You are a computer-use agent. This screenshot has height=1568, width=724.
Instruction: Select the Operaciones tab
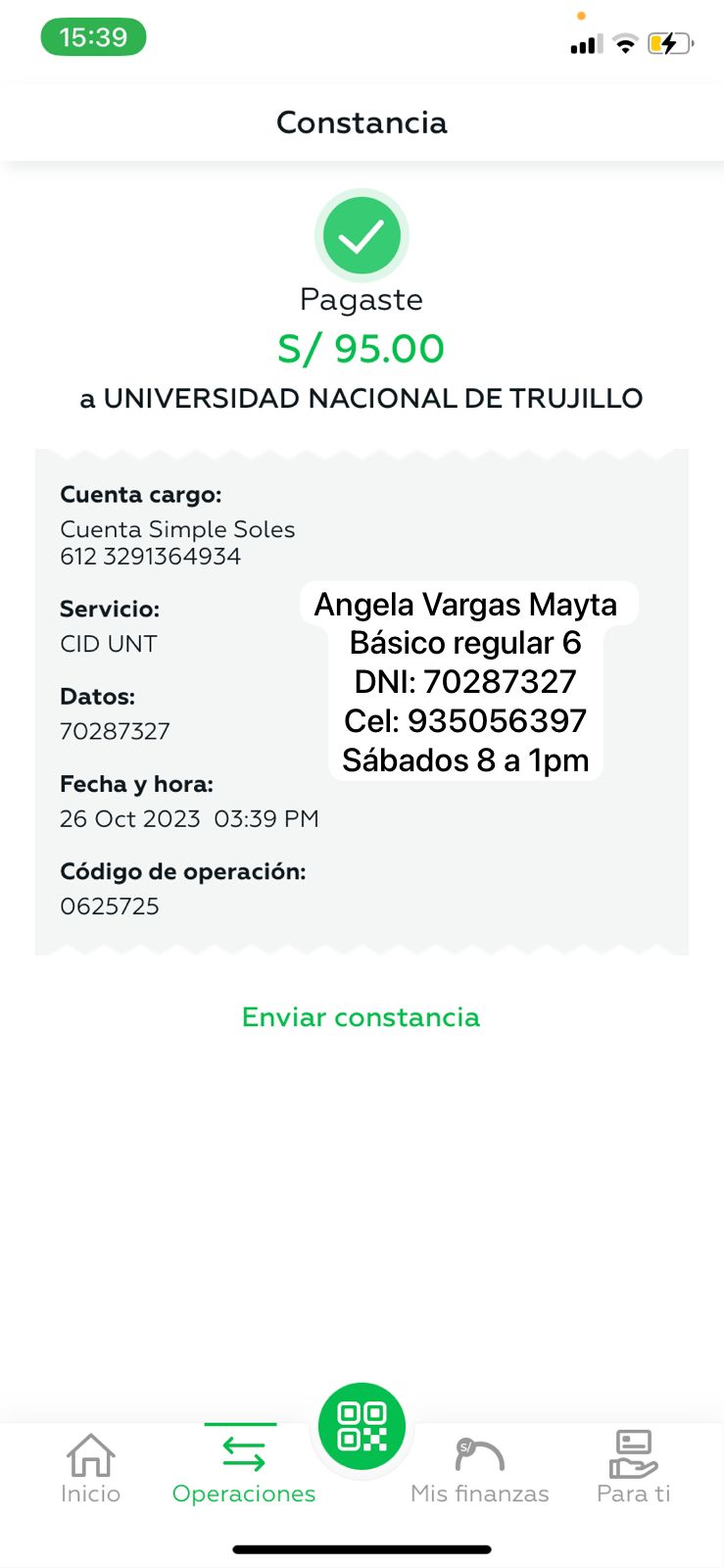pyautogui.click(x=243, y=1468)
